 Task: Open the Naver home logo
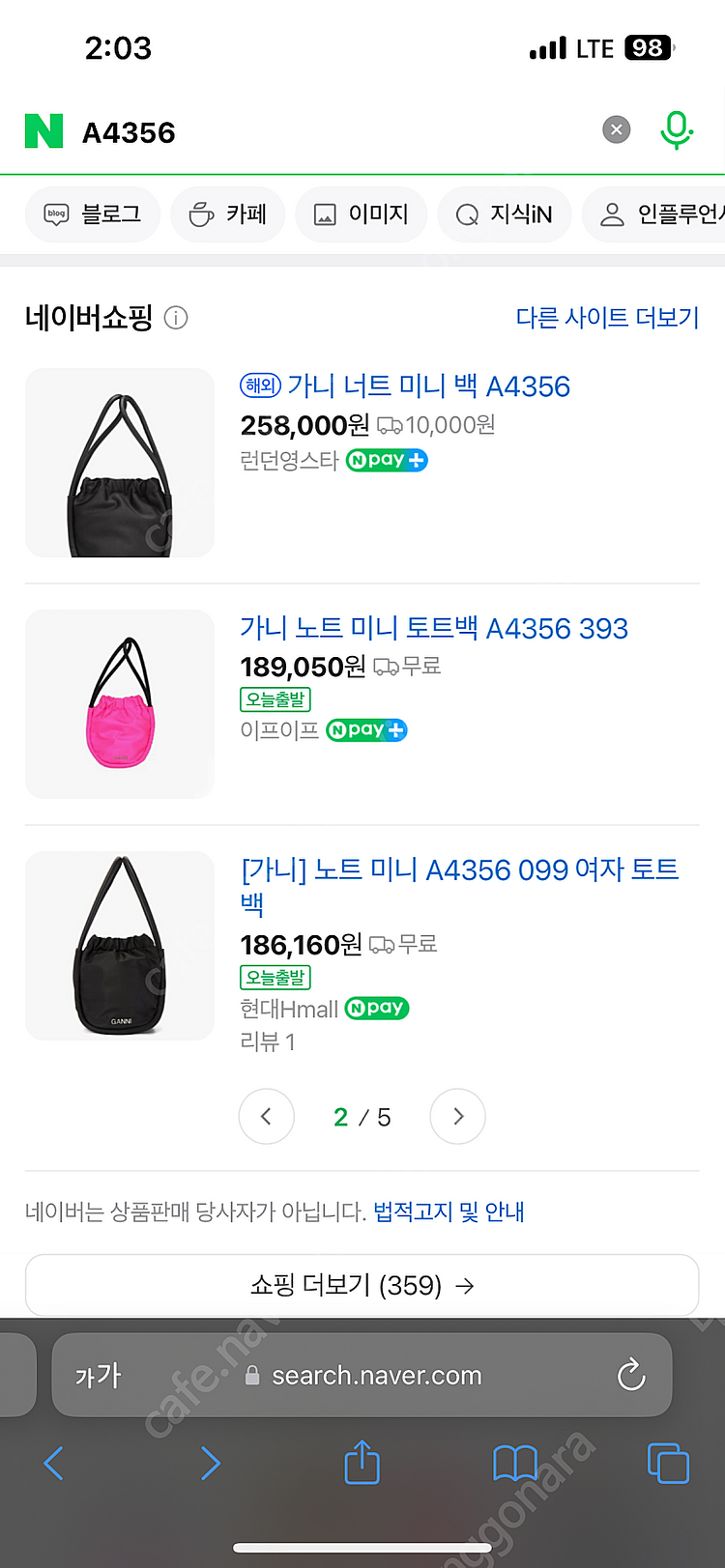(x=43, y=131)
